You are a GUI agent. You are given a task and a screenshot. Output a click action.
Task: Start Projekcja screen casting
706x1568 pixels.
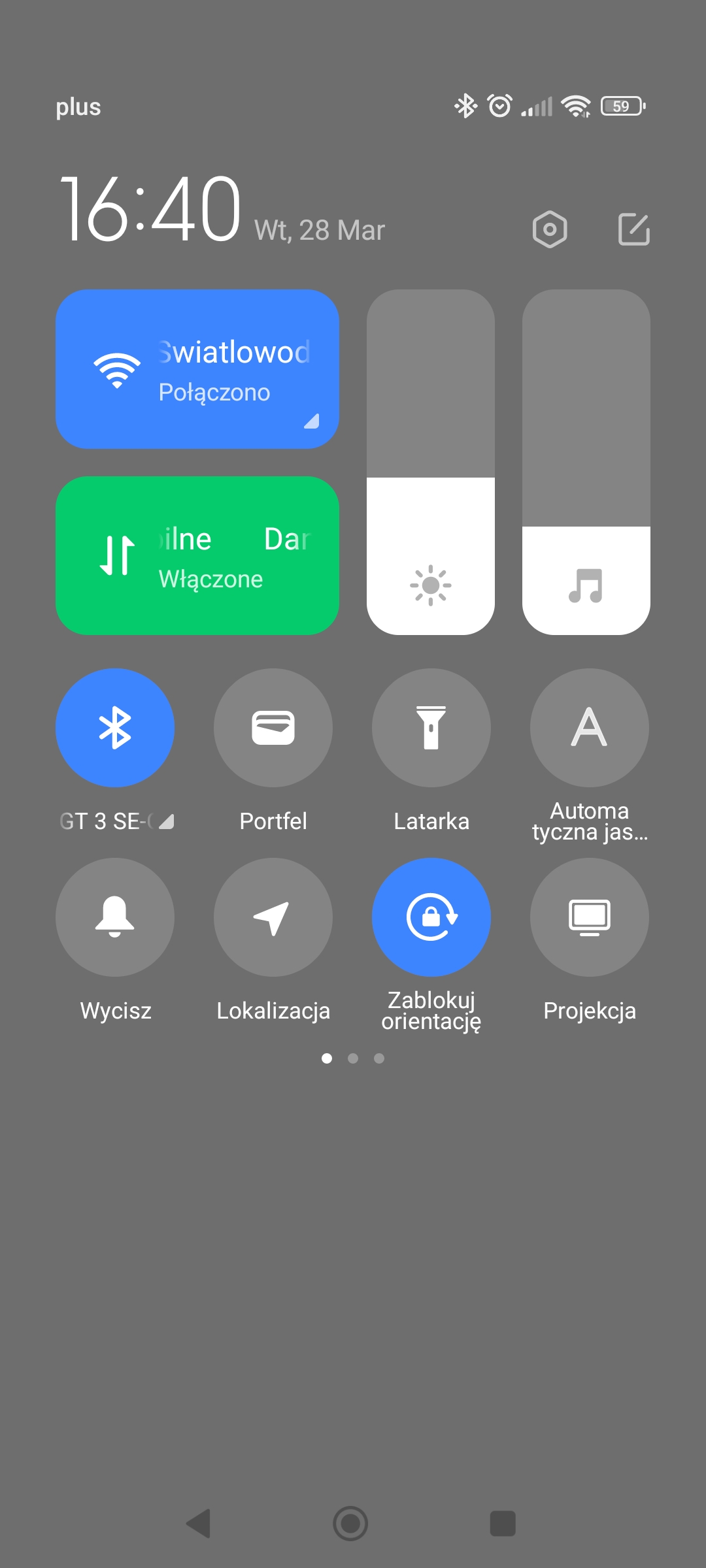[590, 917]
